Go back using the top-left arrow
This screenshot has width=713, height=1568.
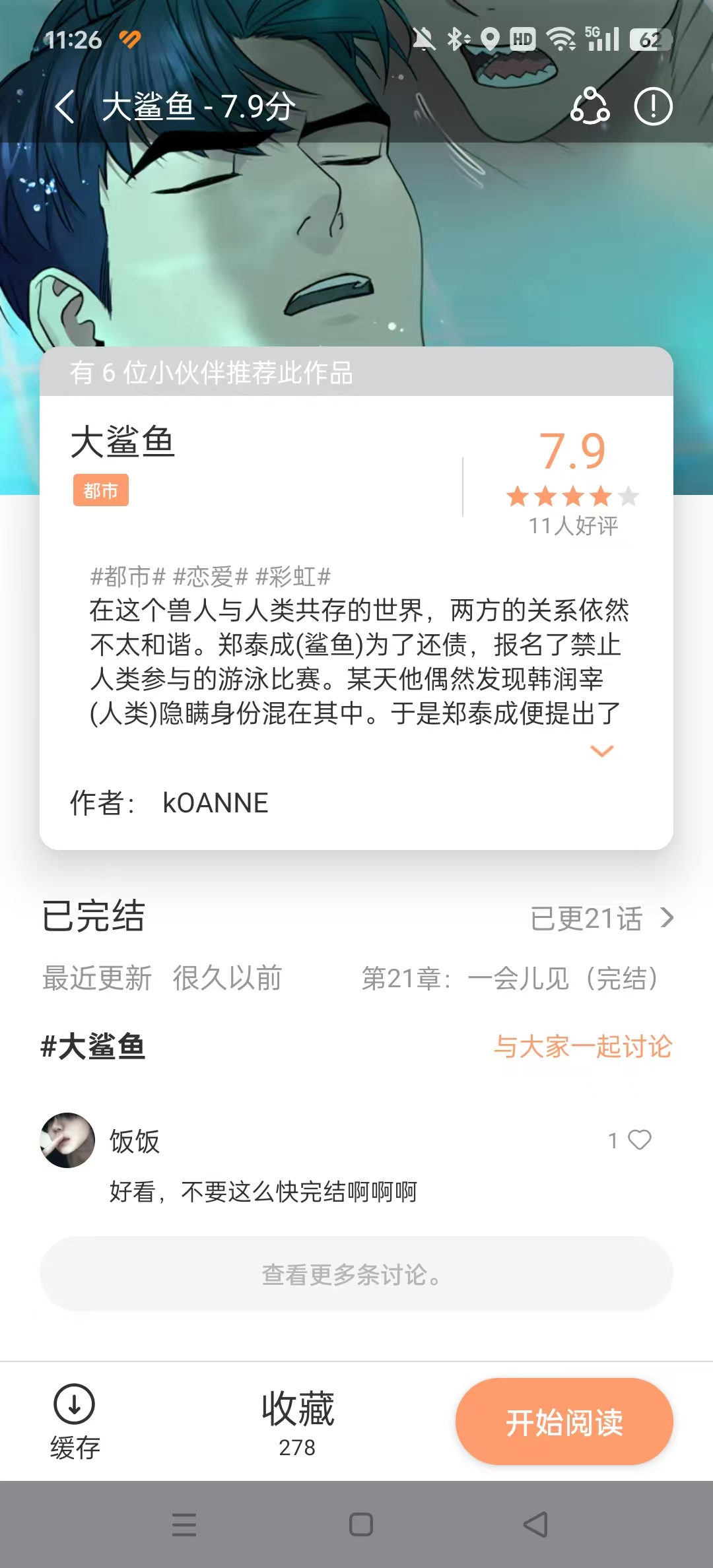coord(65,107)
